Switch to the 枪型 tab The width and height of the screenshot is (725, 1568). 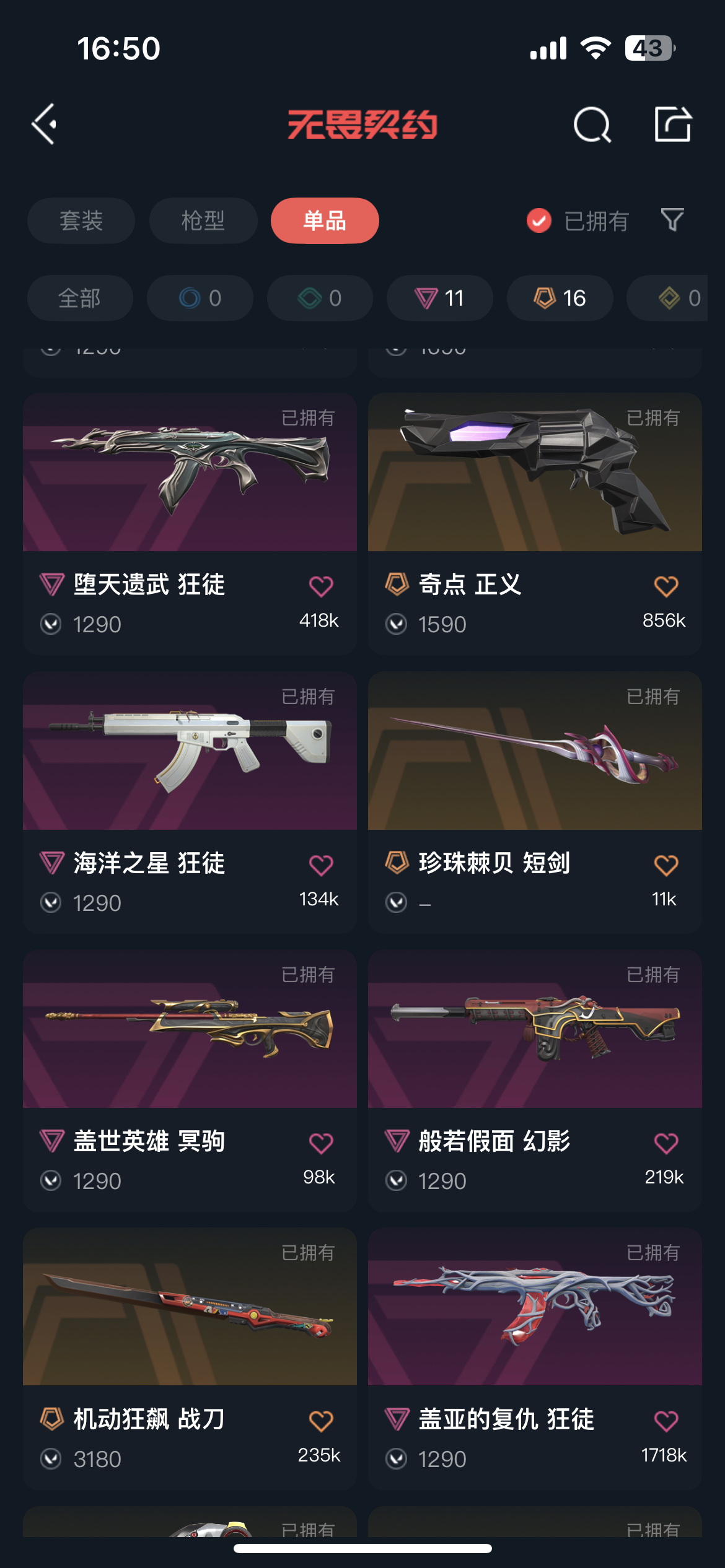pos(203,220)
